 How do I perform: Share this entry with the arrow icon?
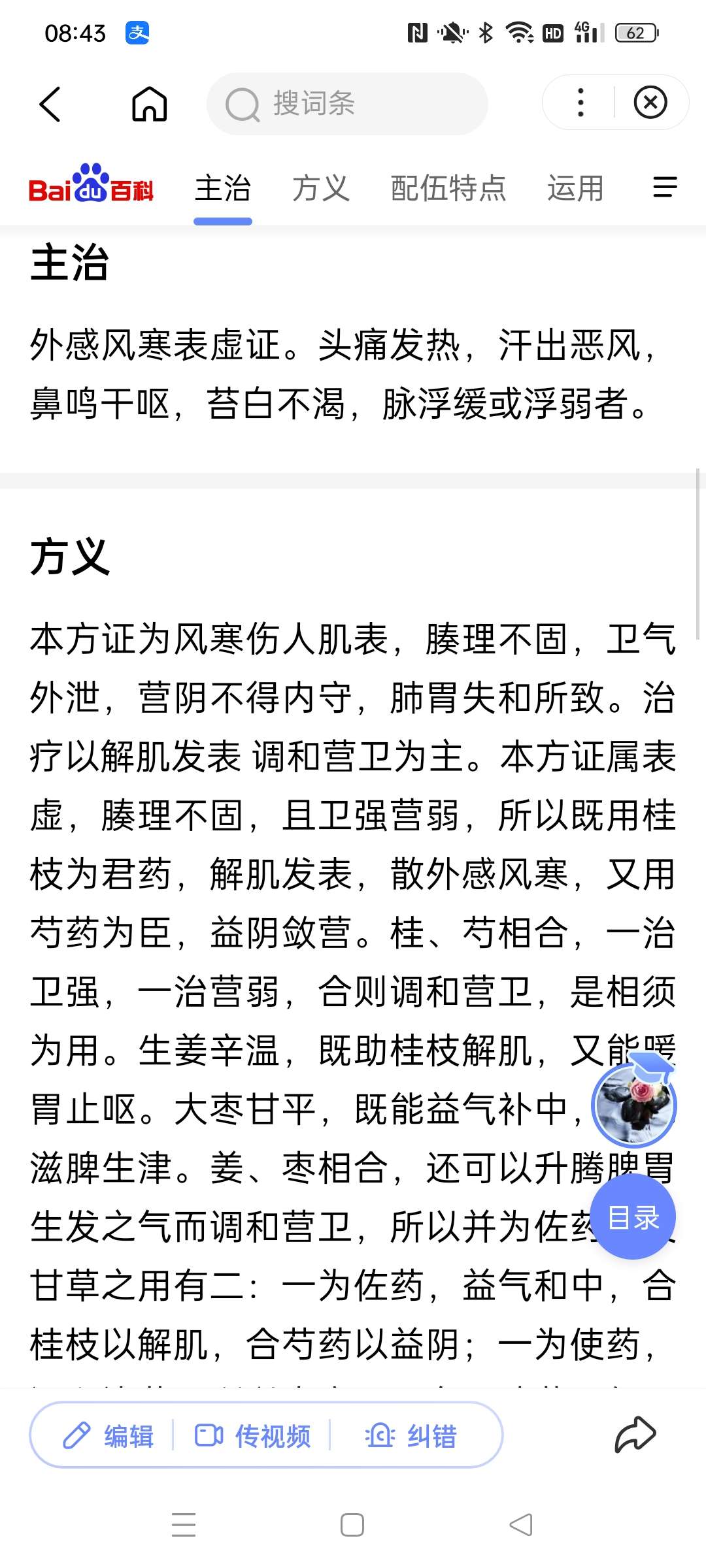click(635, 1435)
